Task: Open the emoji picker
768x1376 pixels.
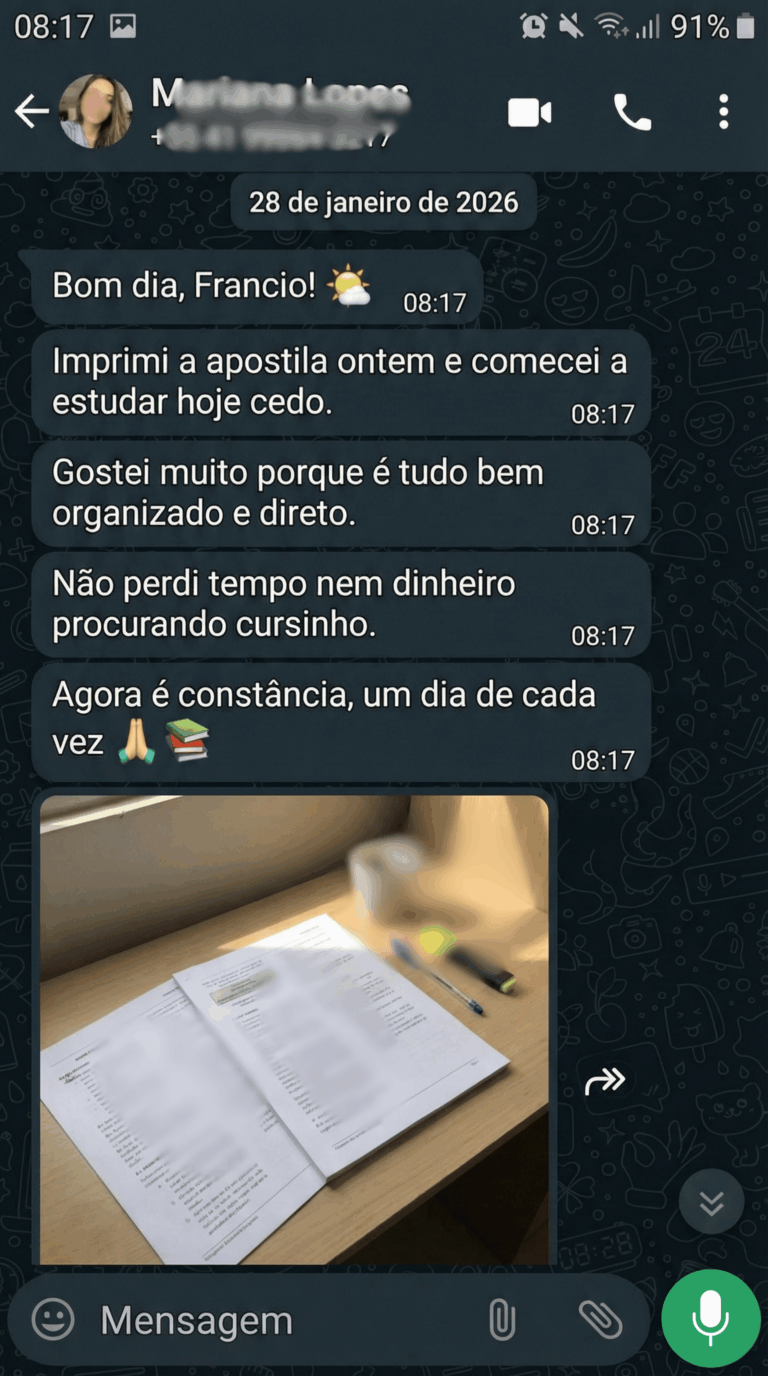Action: click(x=53, y=1321)
